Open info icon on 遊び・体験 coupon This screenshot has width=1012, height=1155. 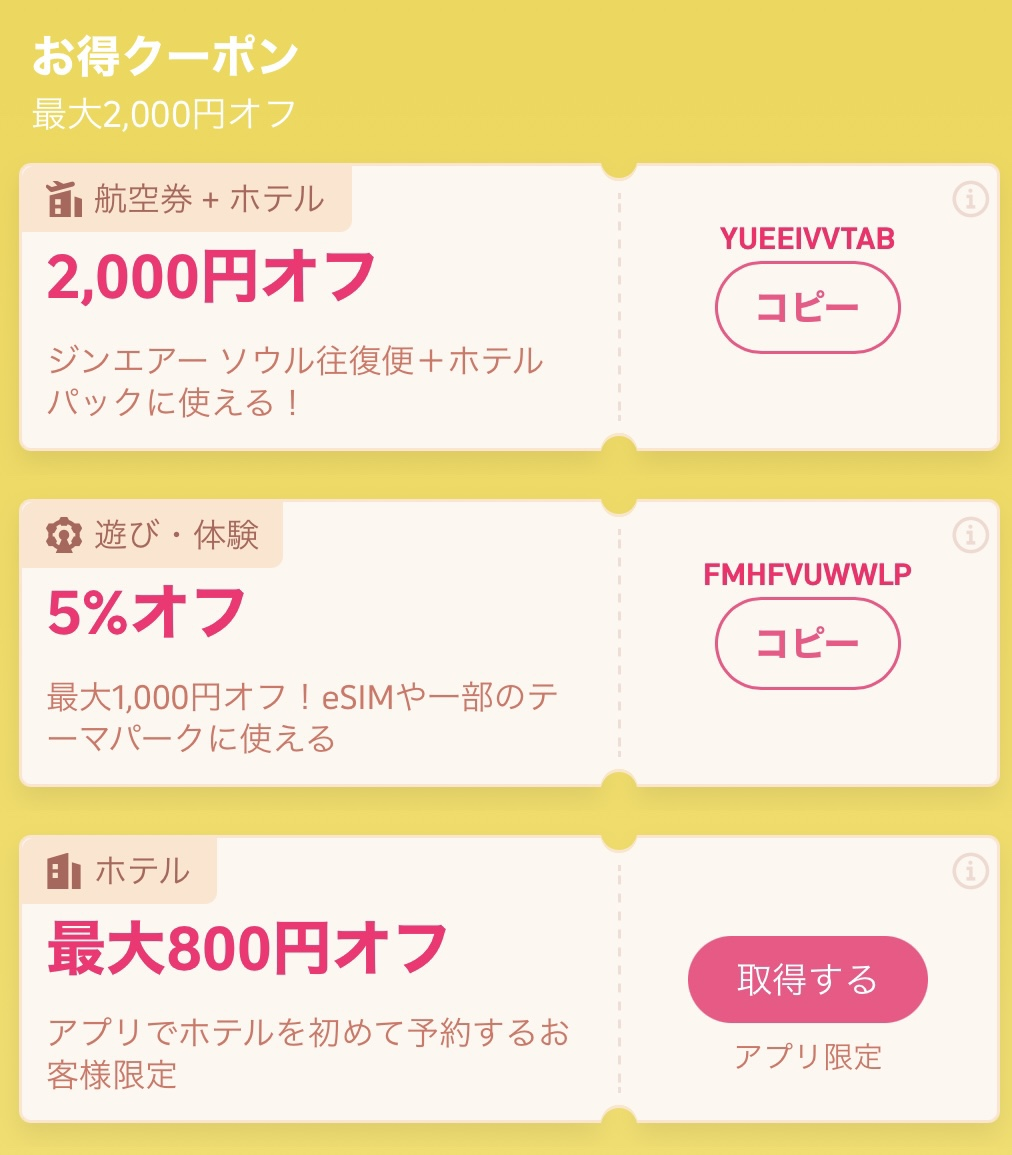(x=970, y=535)
